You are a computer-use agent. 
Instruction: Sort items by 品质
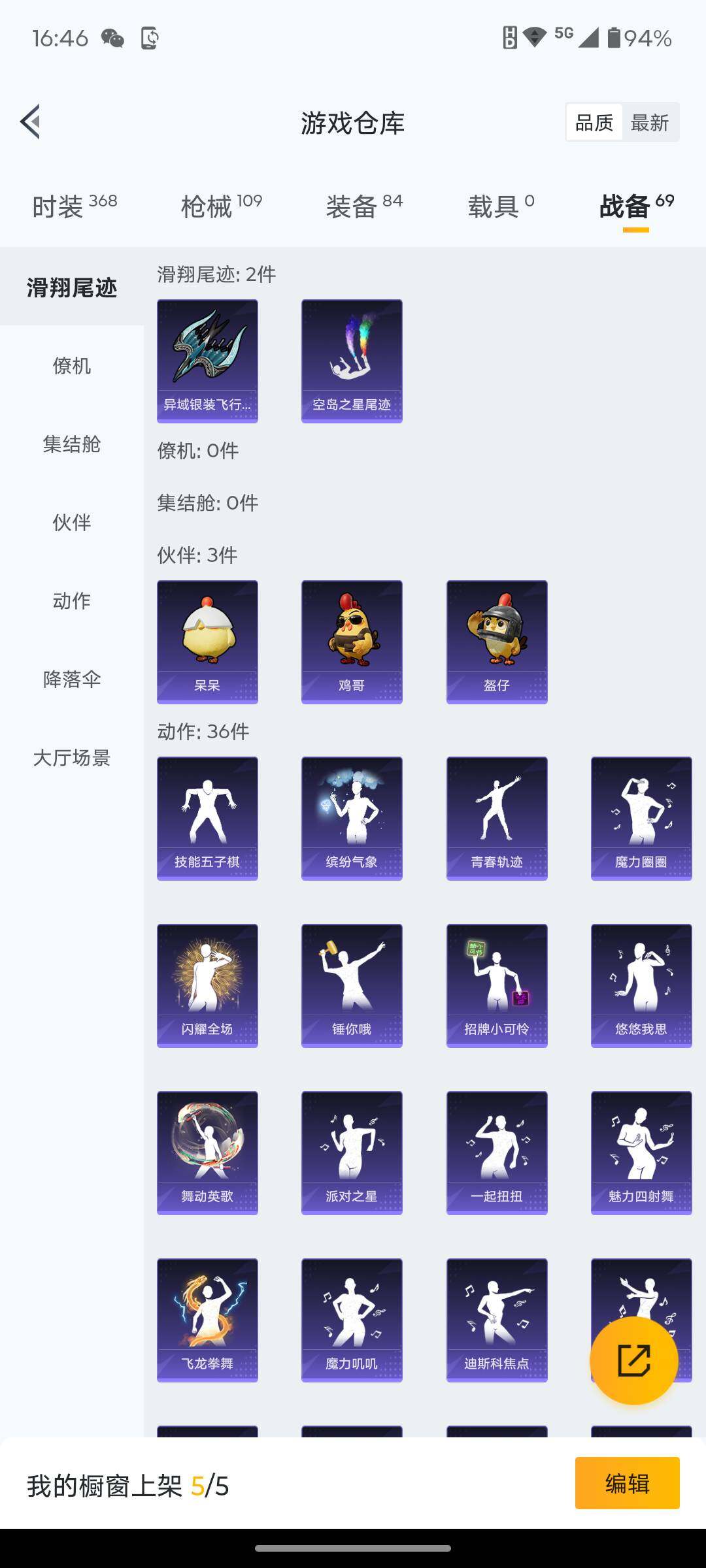pyautogui.click(x=594, y=122)
